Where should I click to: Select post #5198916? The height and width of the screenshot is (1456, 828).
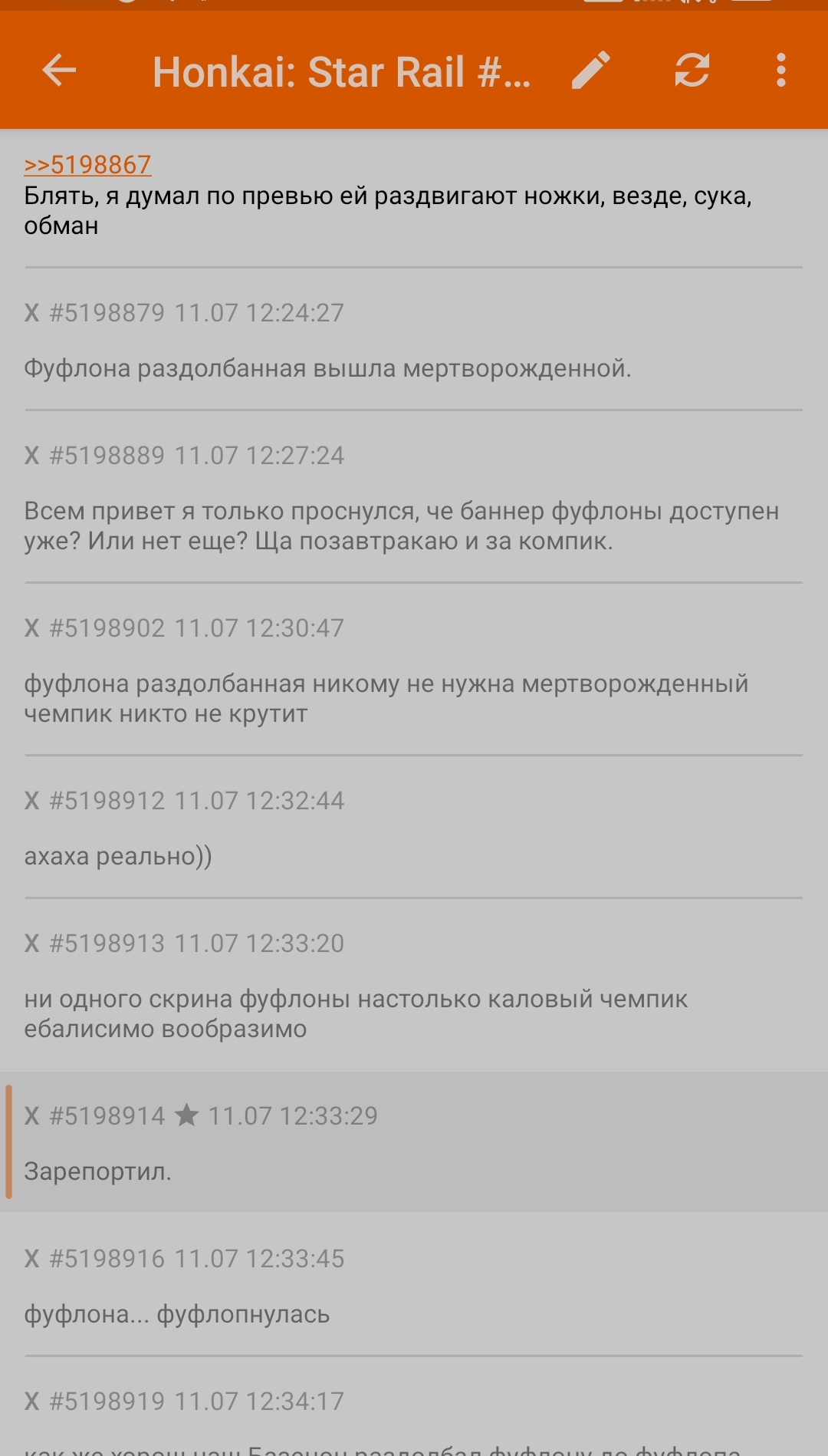414,1285
